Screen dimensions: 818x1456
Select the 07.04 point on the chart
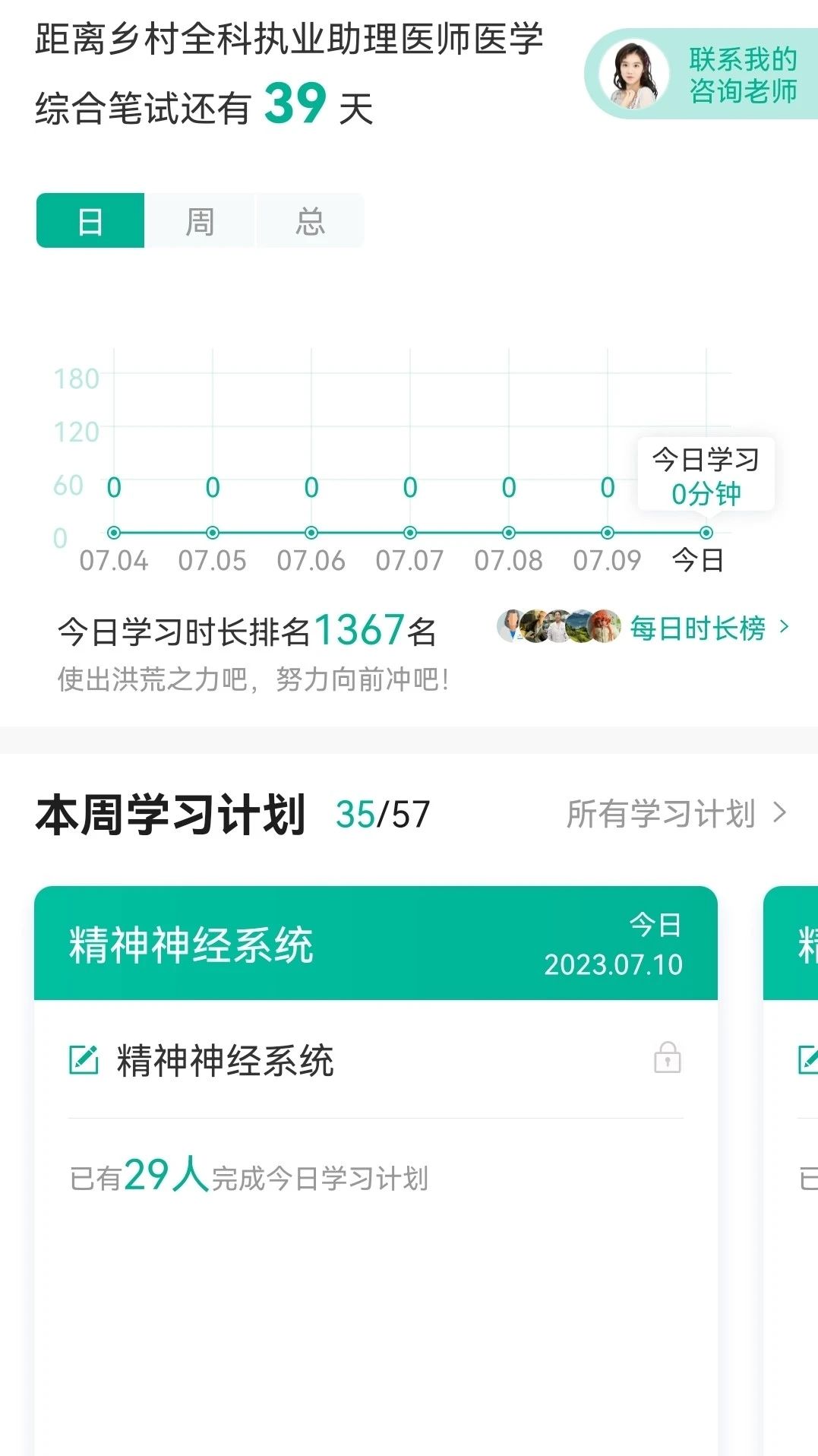click(x=114, y=533)
